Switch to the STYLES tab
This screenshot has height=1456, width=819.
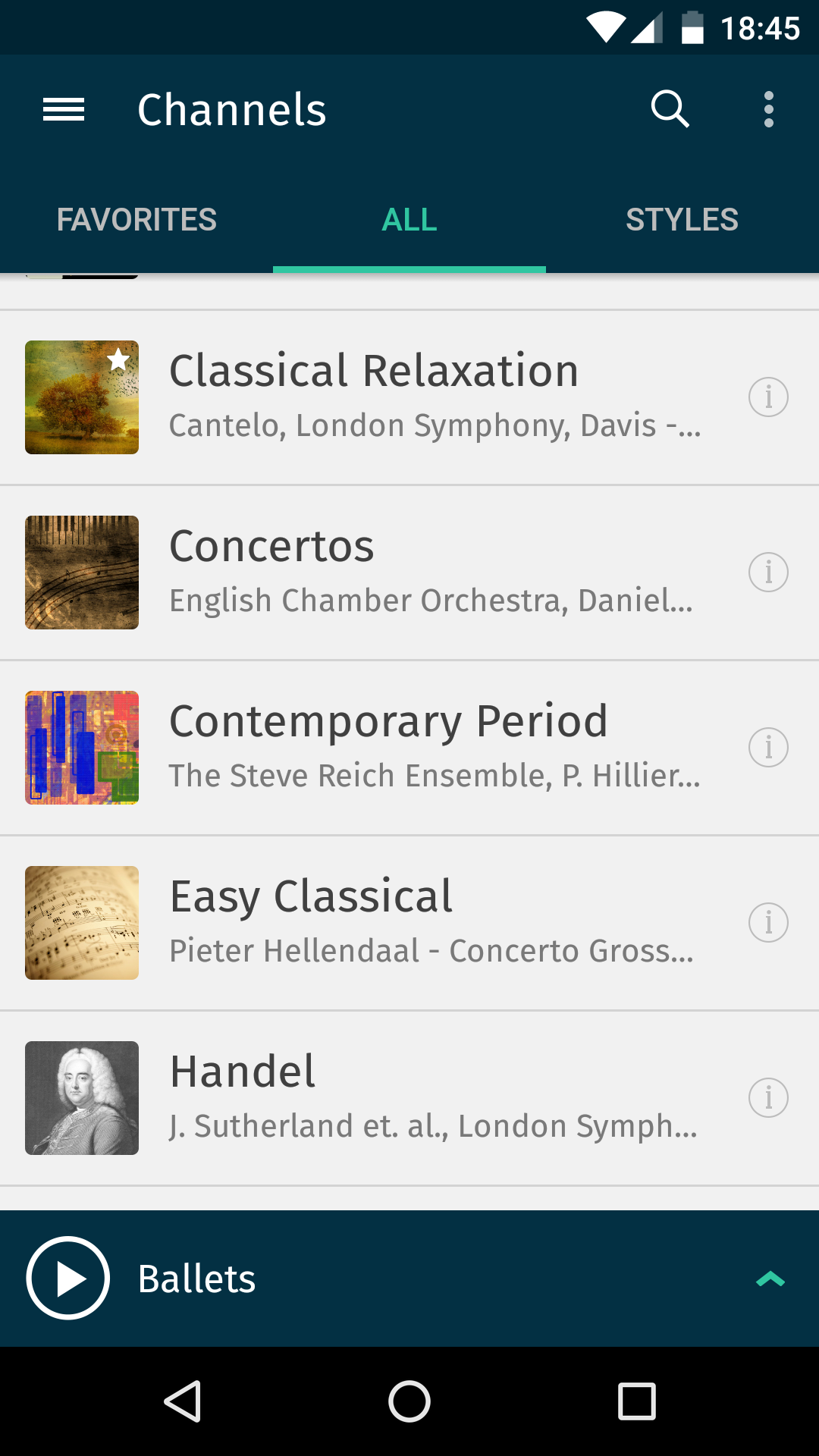(682, 219)
